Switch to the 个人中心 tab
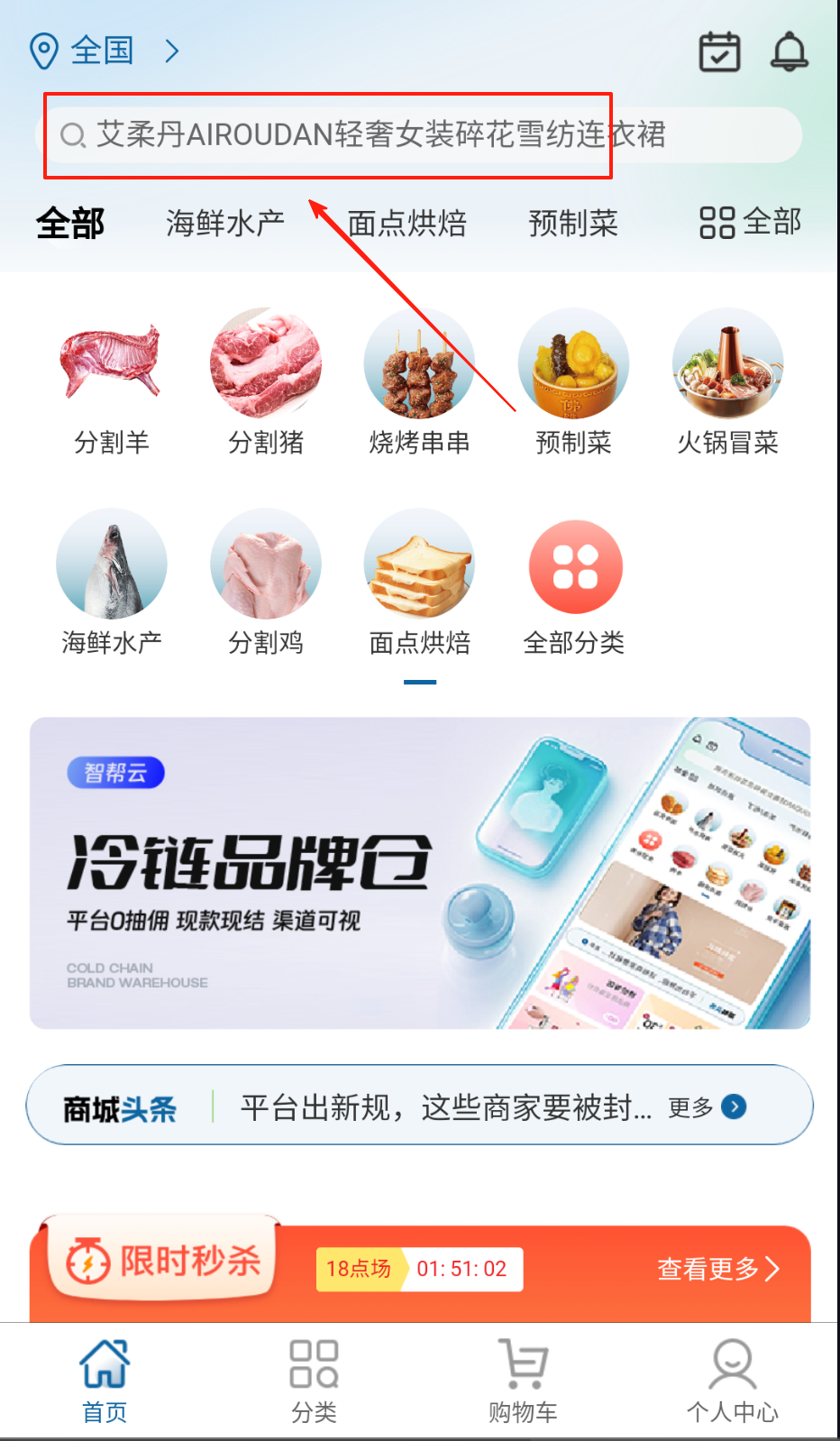This screenshot has height=1441, width=840. click(x=732, y=1381)
